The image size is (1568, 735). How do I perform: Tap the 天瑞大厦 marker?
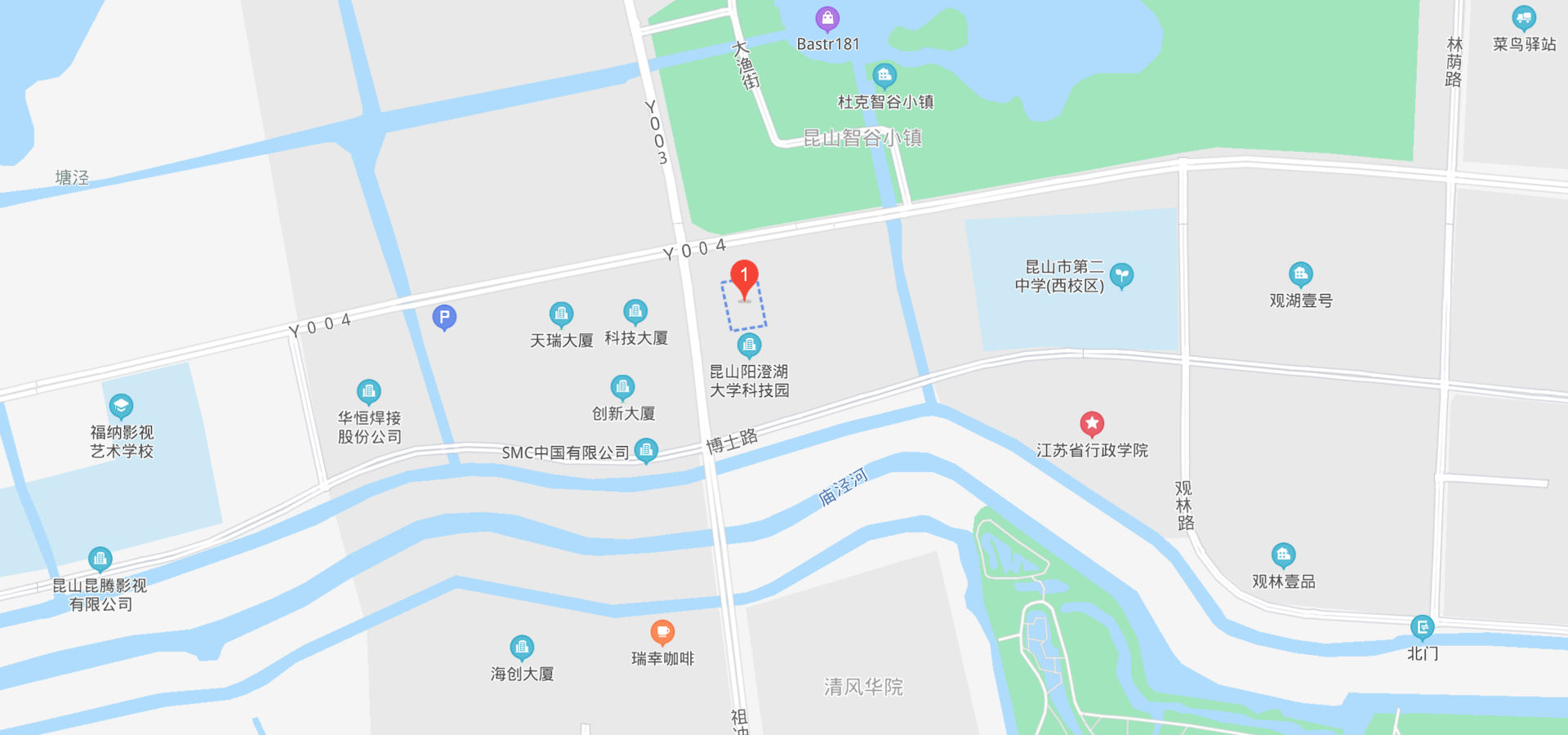point(561,314)
